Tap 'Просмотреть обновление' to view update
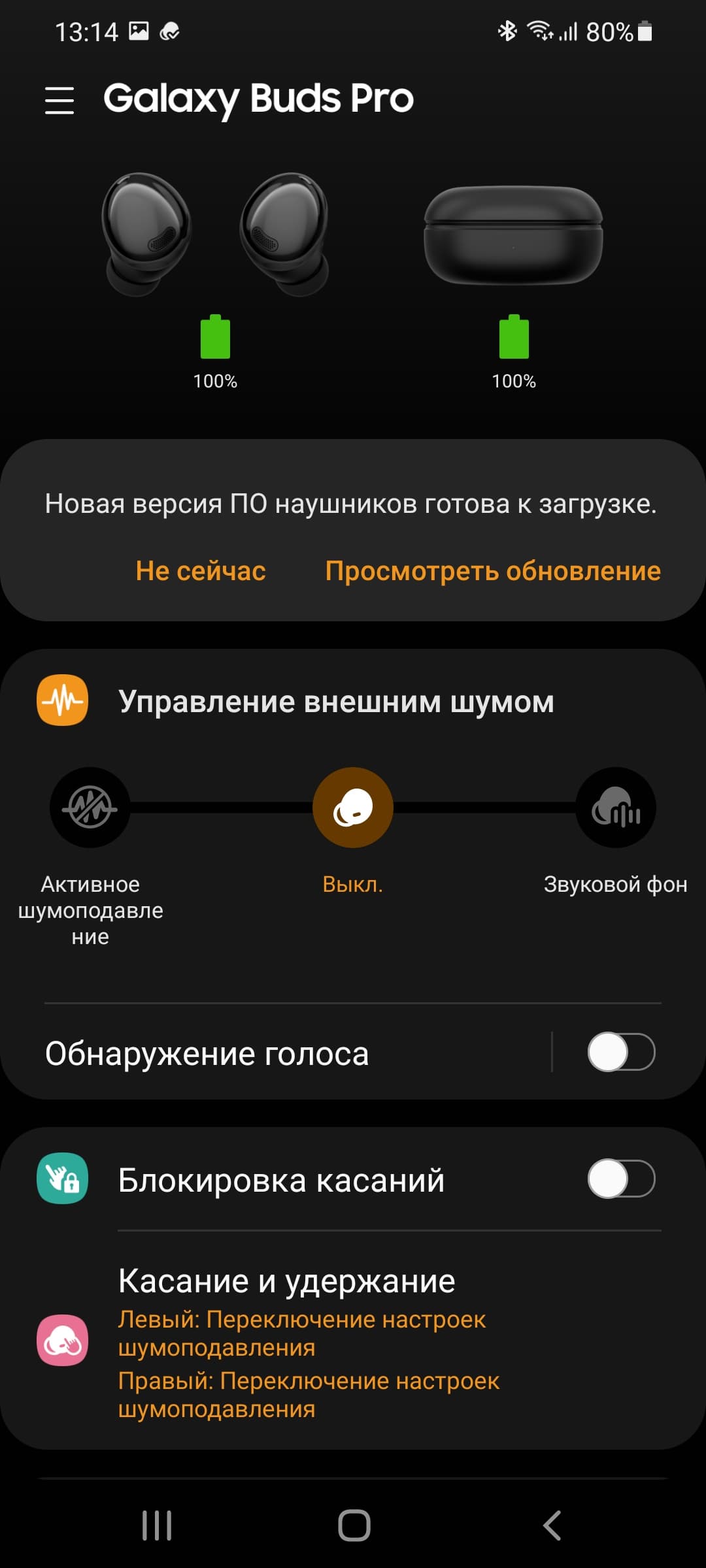 (x=493, y=571)
